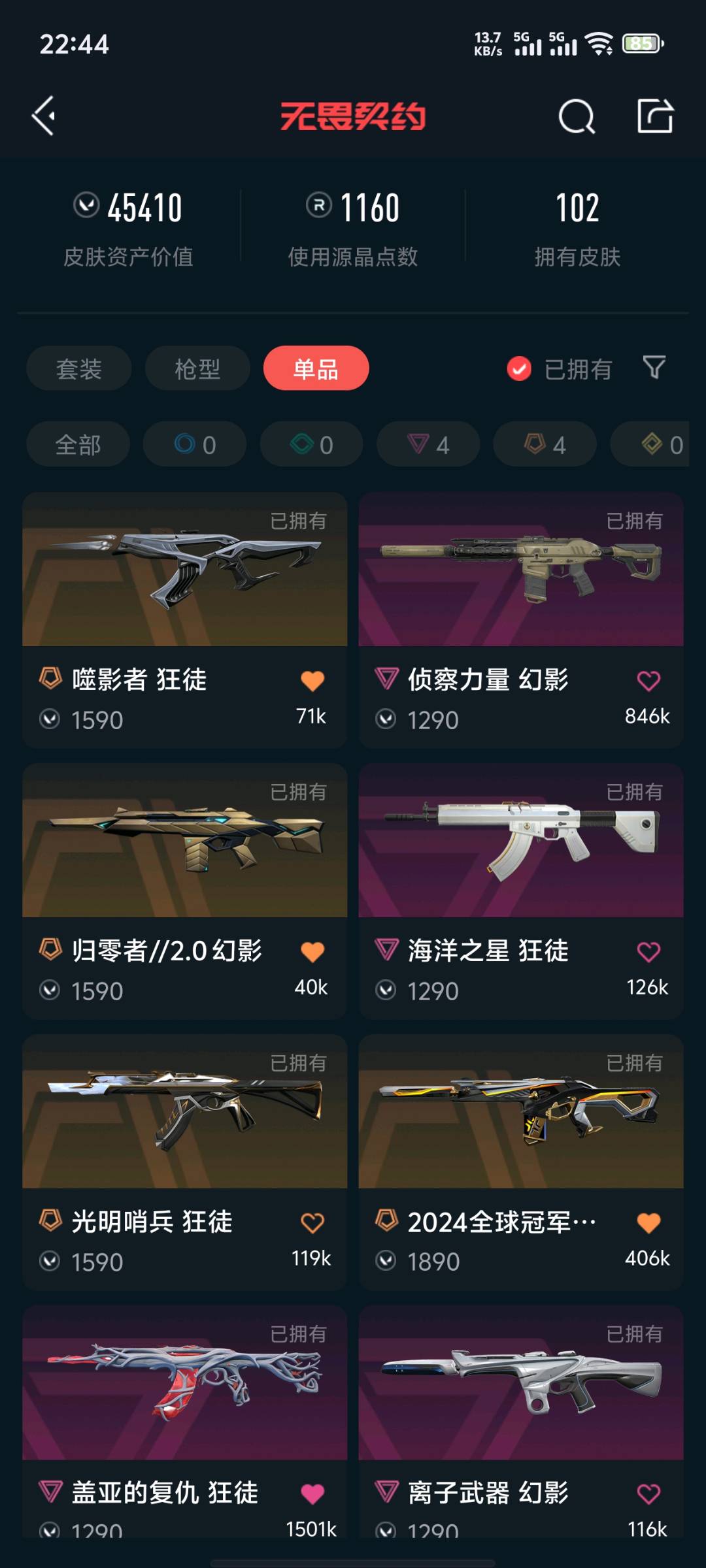Go back using the top-left arrow

coord(44,116)
